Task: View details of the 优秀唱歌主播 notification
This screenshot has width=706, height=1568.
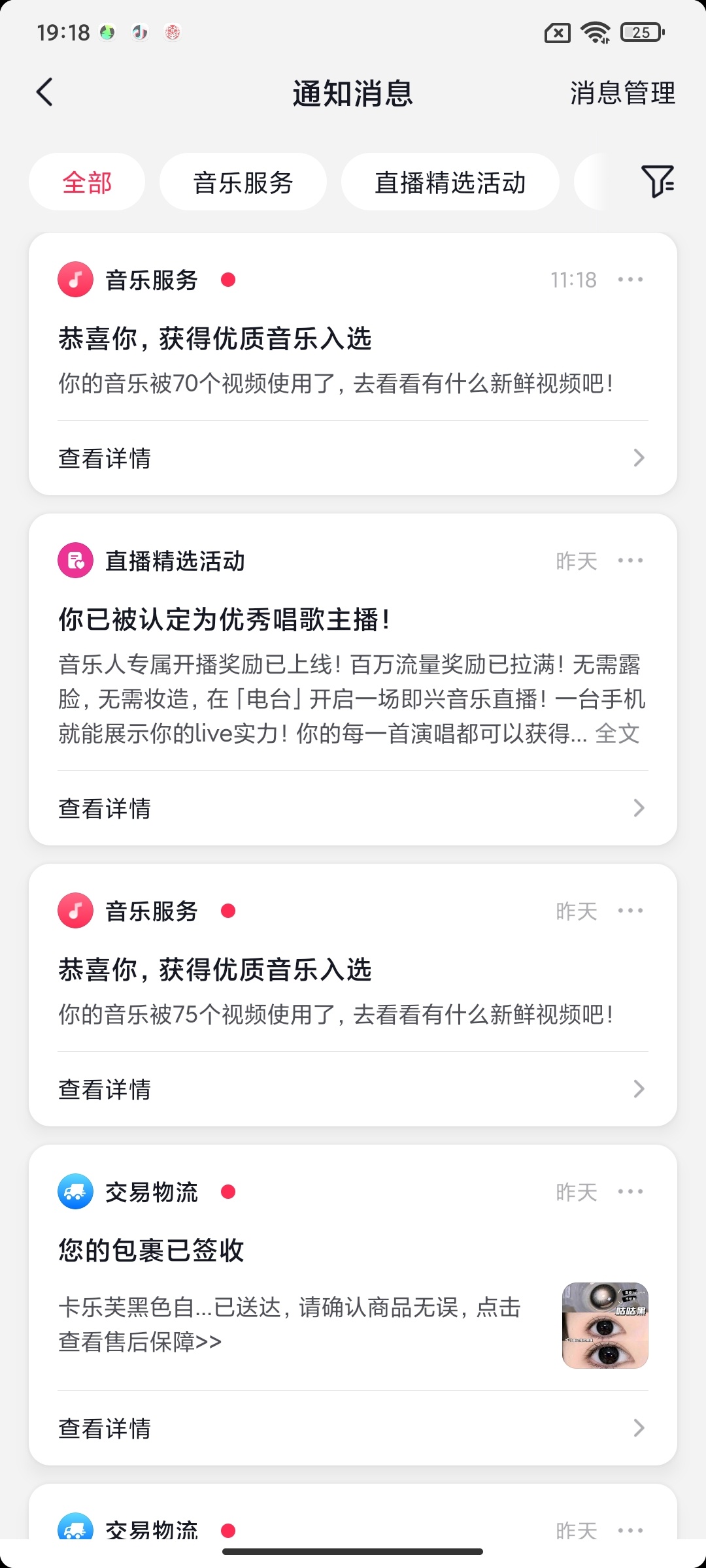Action: click(353, 808)
